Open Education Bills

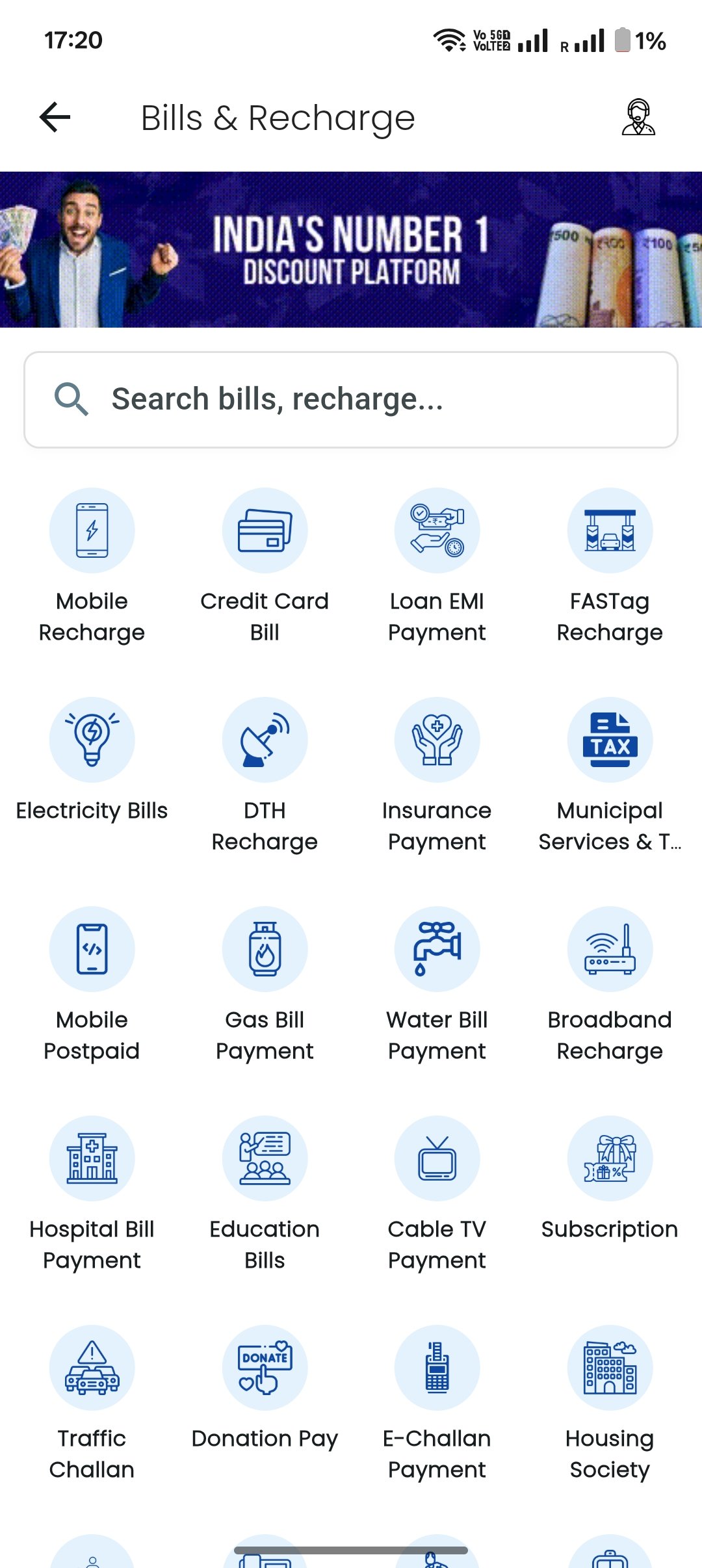point(265,1159)
